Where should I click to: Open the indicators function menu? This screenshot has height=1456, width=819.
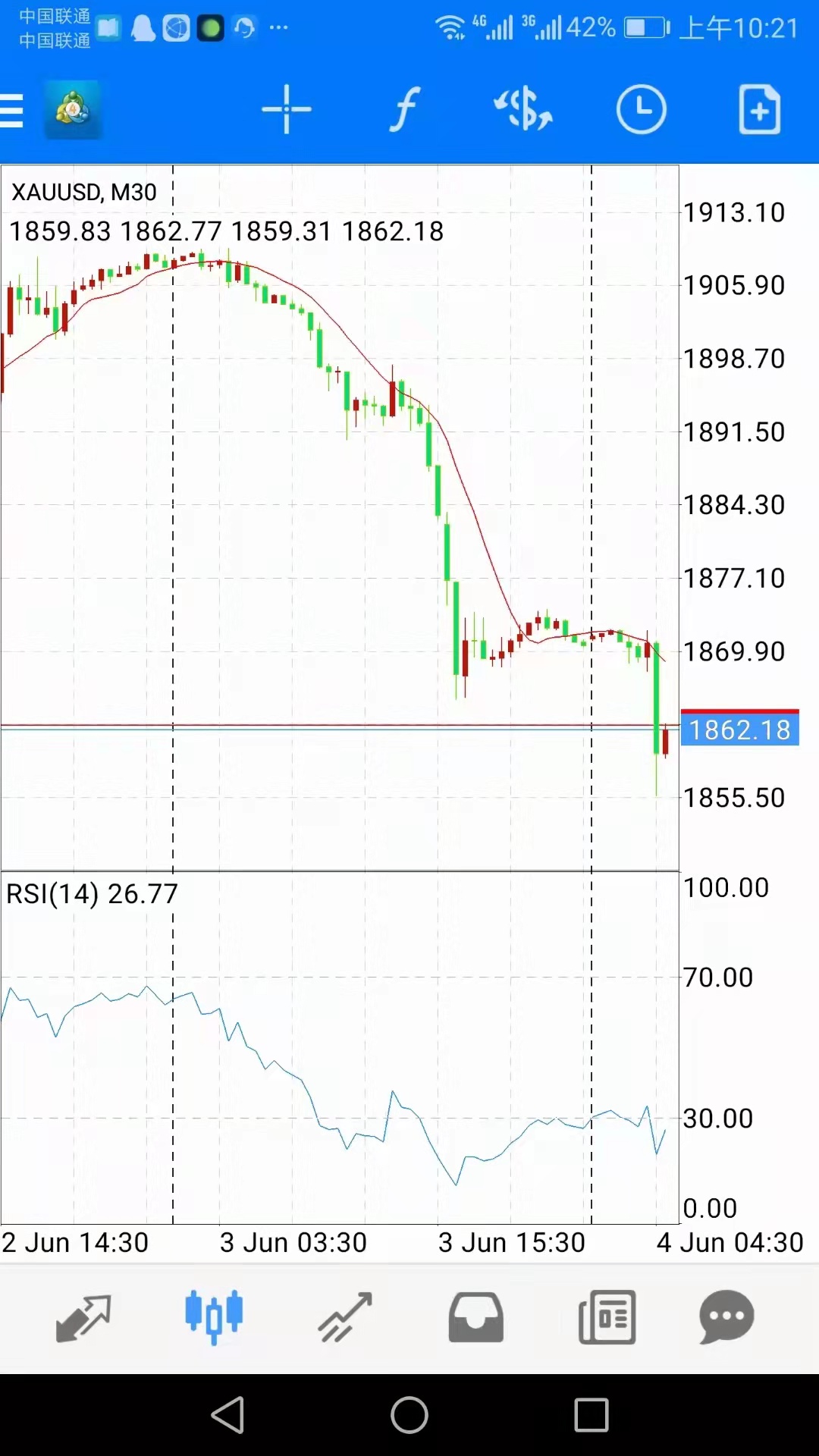[x=405, y=110]
